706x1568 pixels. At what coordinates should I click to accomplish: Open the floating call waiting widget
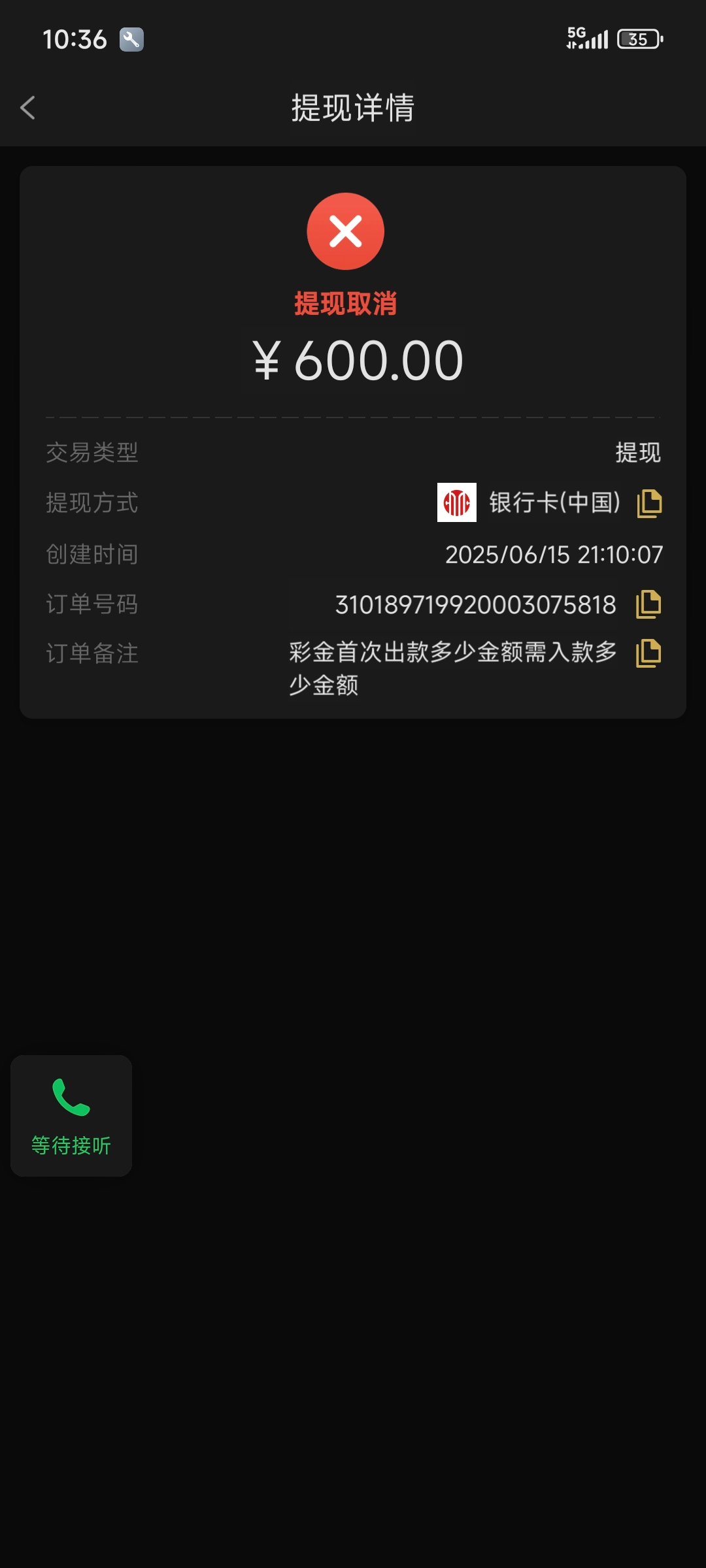pyautogui.click(x=71, y=1115)
